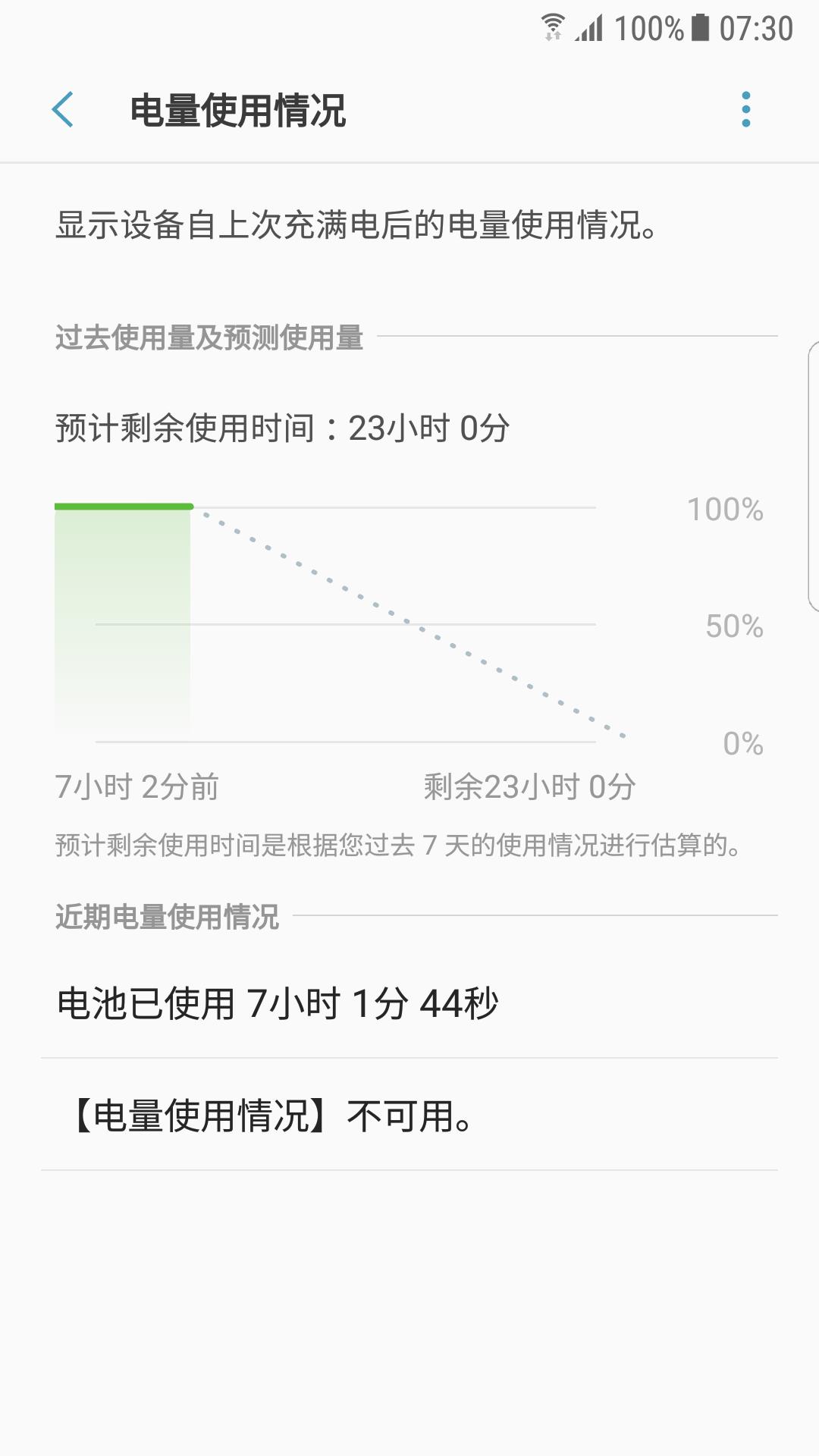
Task: Tap the 7小时 2分前 label below the chart
Action: coord(136,787)
